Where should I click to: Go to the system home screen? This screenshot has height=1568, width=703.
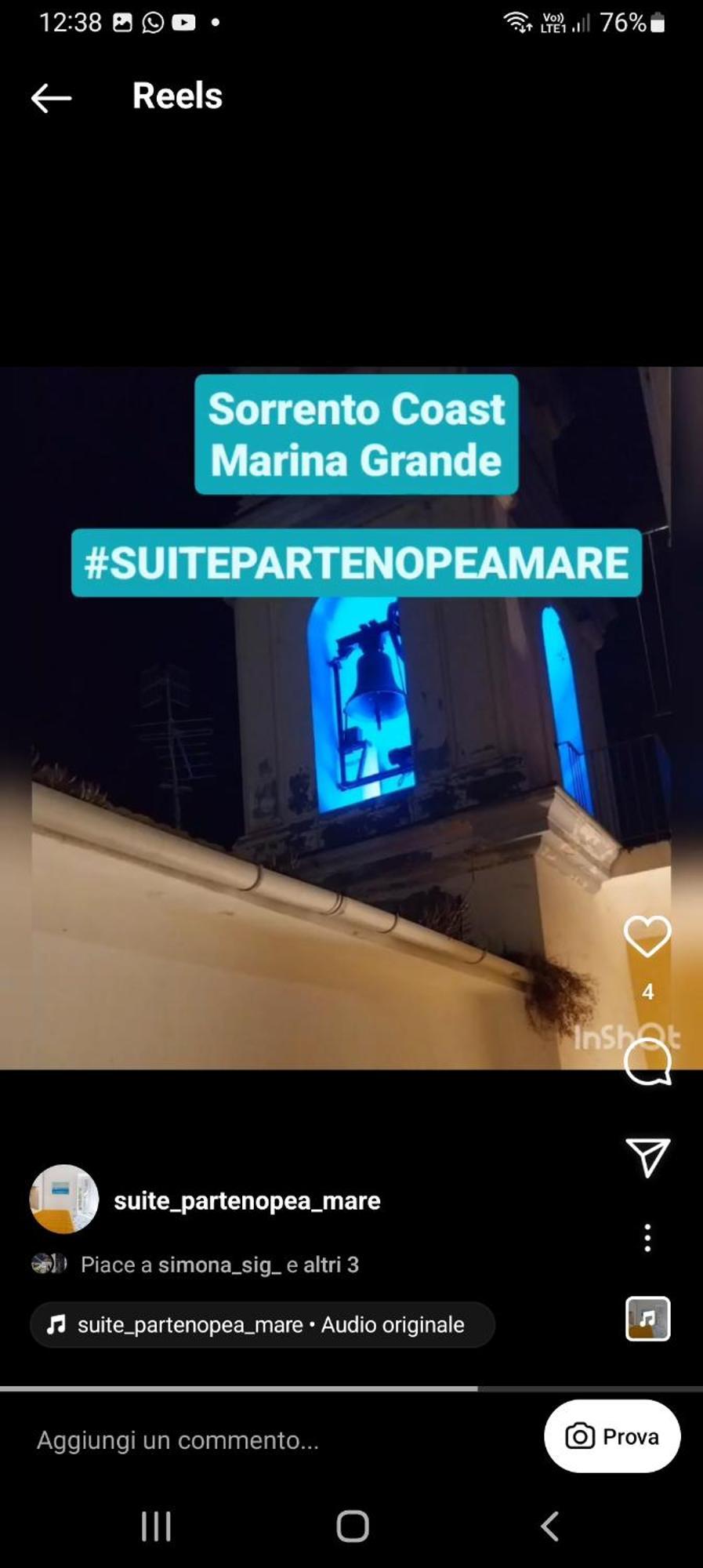[352, 1526]
